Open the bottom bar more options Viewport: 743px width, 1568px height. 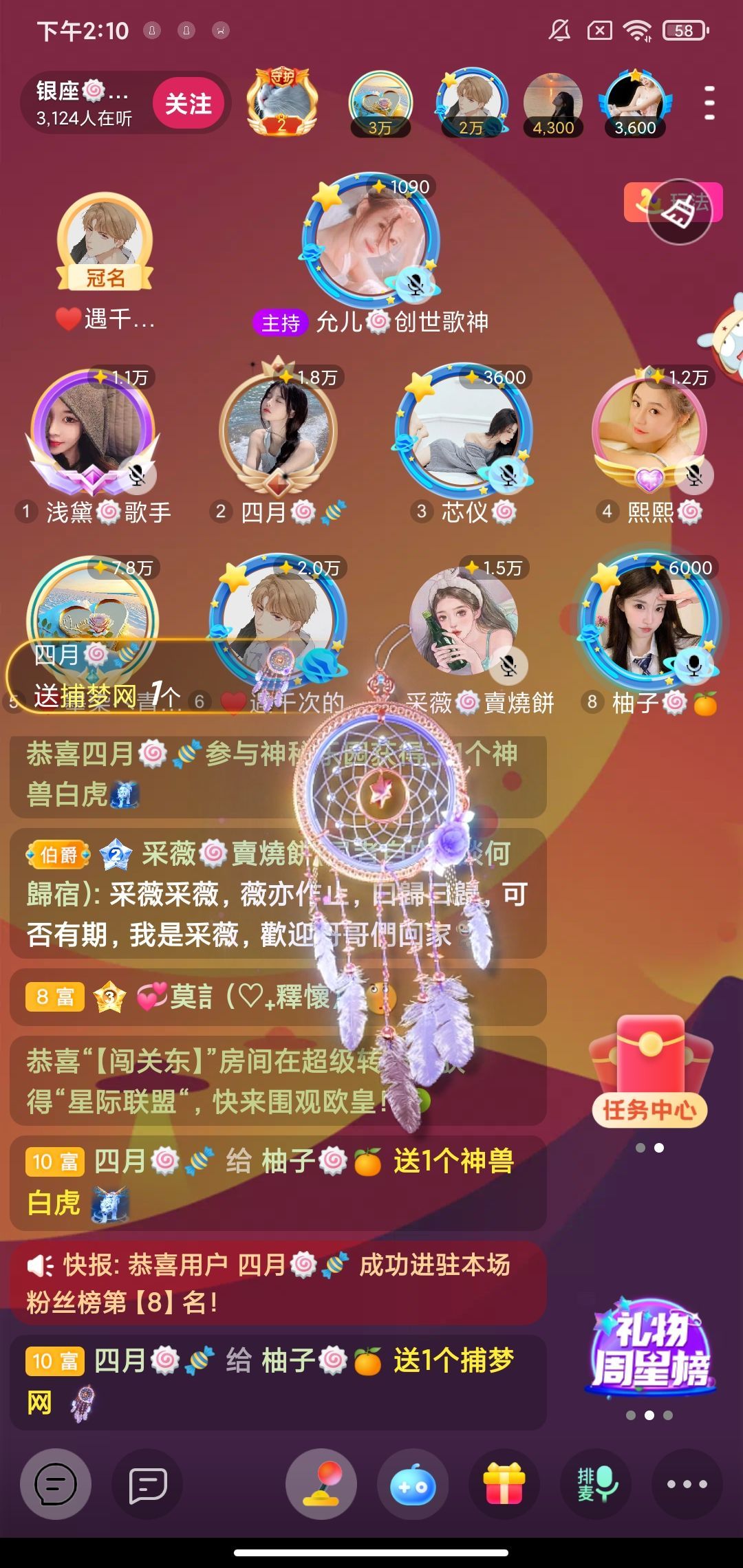click(687, 1484)
